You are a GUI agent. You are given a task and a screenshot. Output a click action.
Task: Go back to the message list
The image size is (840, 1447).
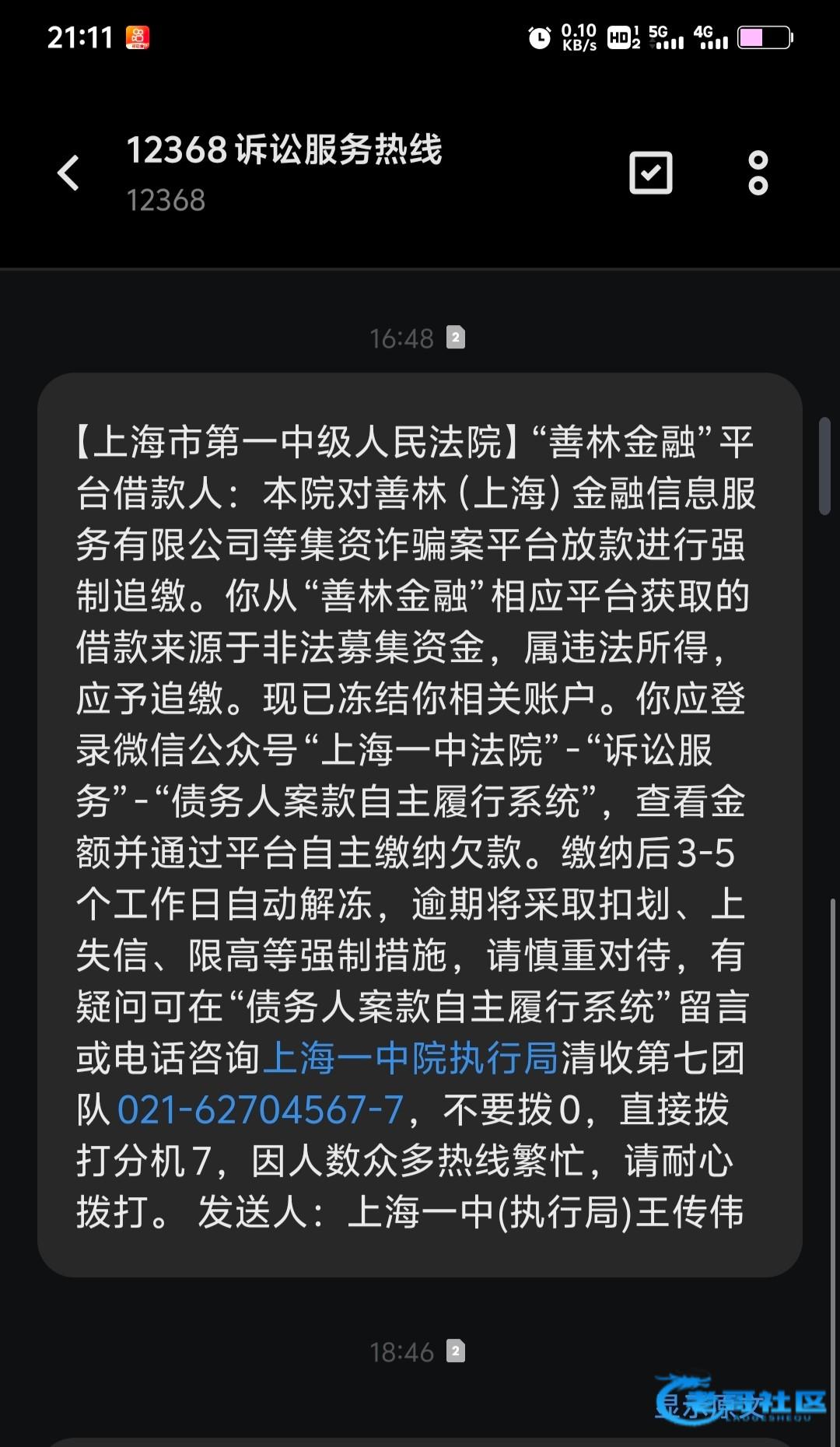(68, 173)
